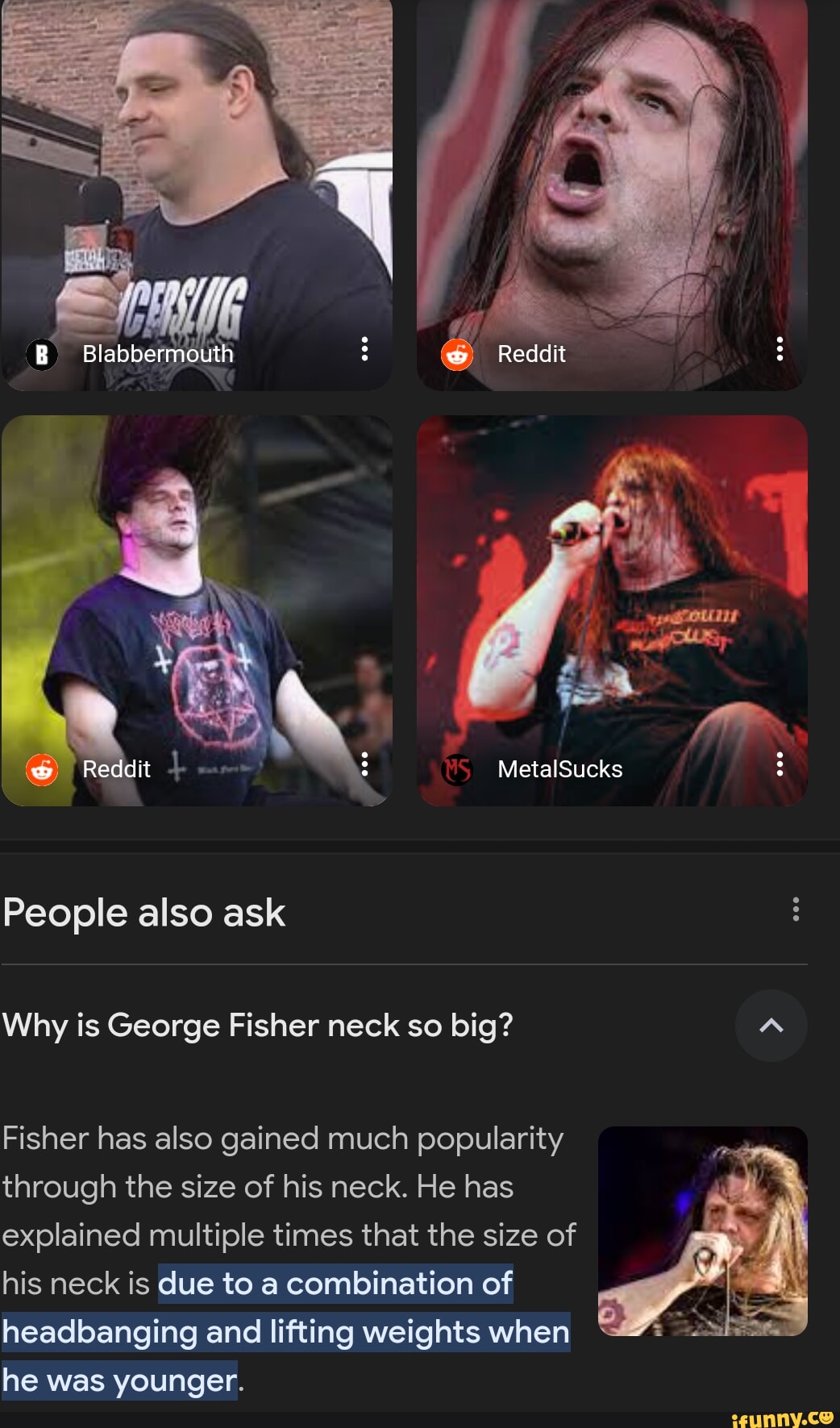This screenshot has height=1428, width=840.
Task: Collapse the George Fisher neck question
Action: (x=771, y=1026)
